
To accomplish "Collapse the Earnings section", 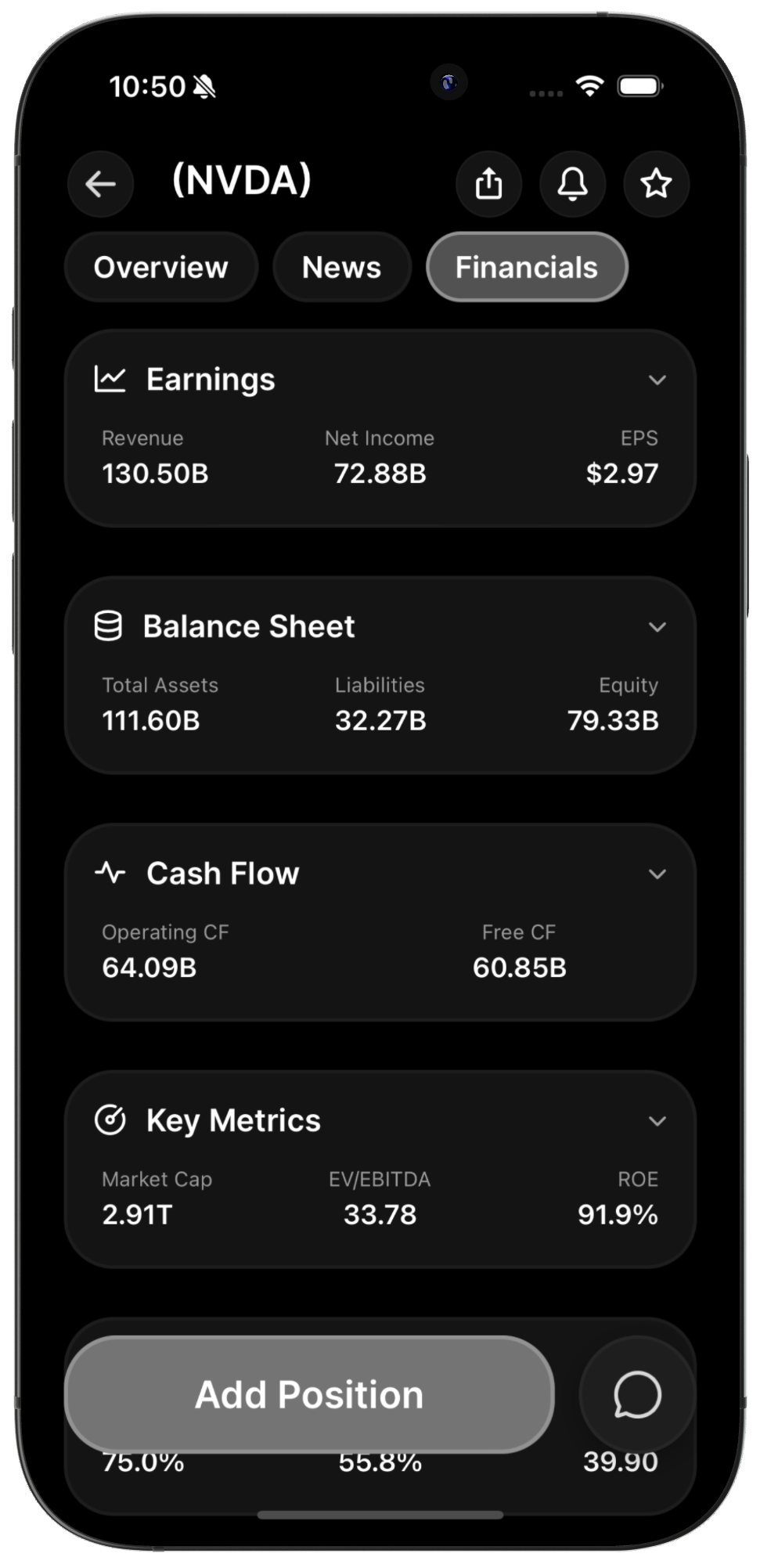I will [x=657, y=381].
